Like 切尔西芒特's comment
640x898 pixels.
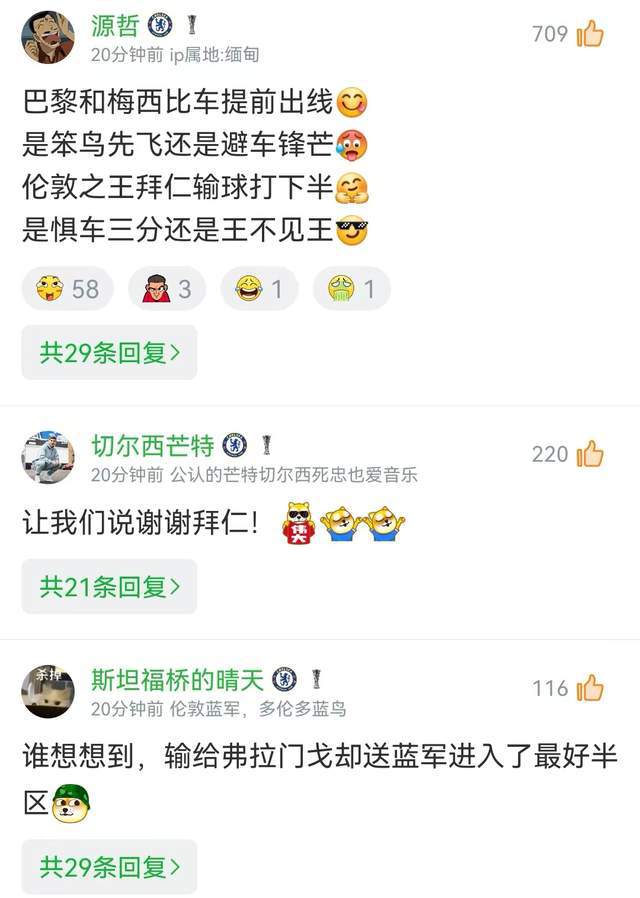coord(589,454)
